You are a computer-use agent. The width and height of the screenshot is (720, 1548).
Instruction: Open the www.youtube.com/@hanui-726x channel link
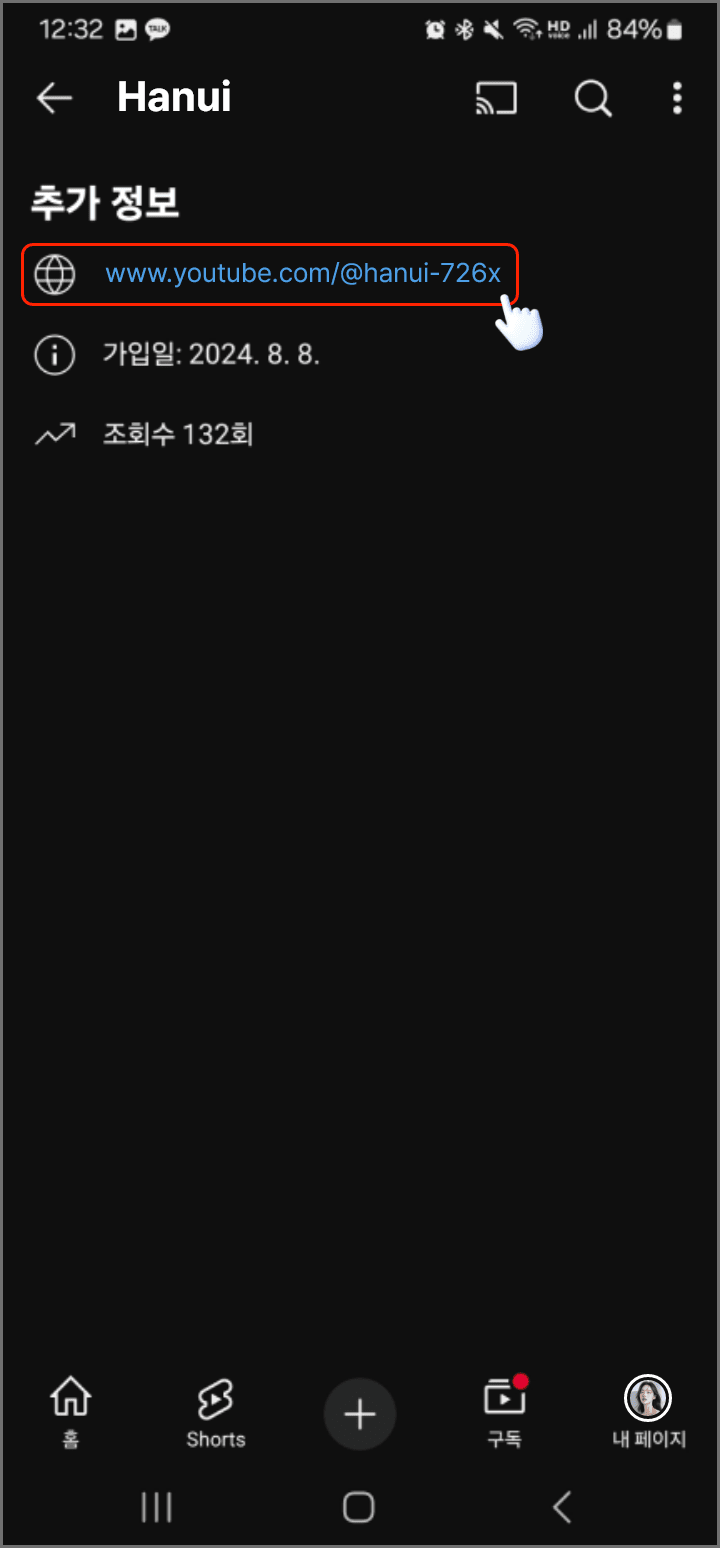click(x=302, y=273)
